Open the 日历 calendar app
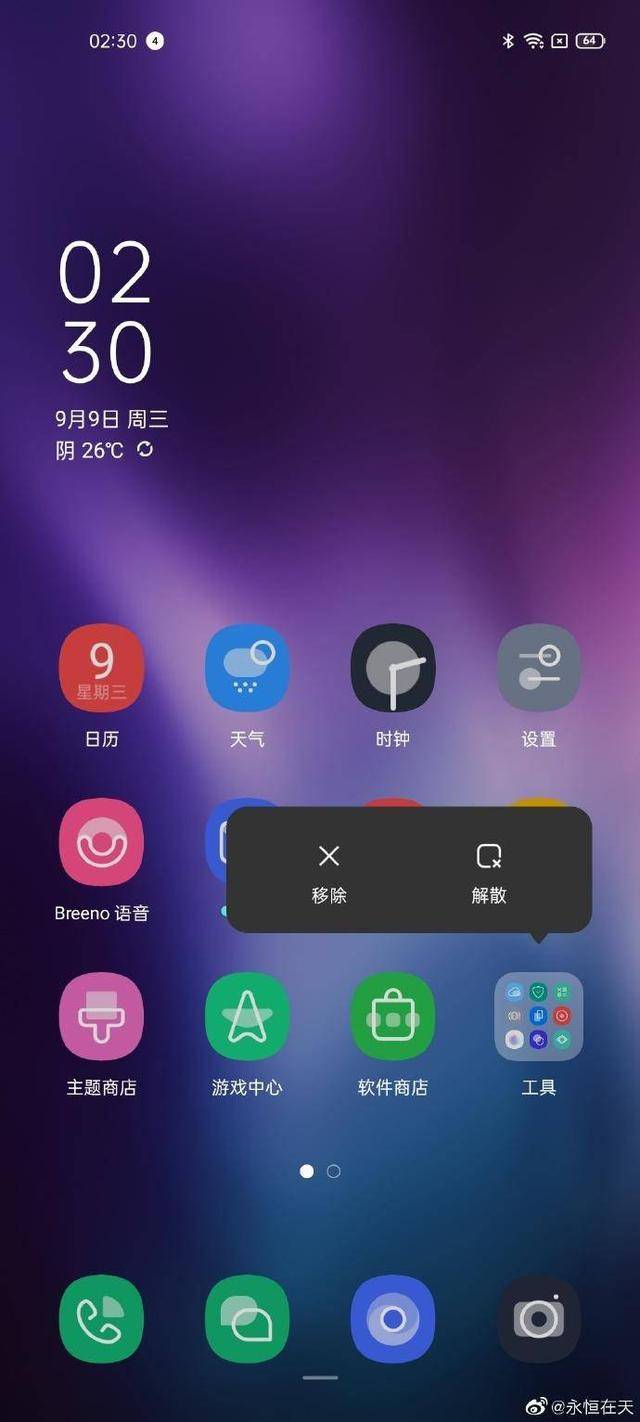The image size is (640, 1422). coord(101,668)
